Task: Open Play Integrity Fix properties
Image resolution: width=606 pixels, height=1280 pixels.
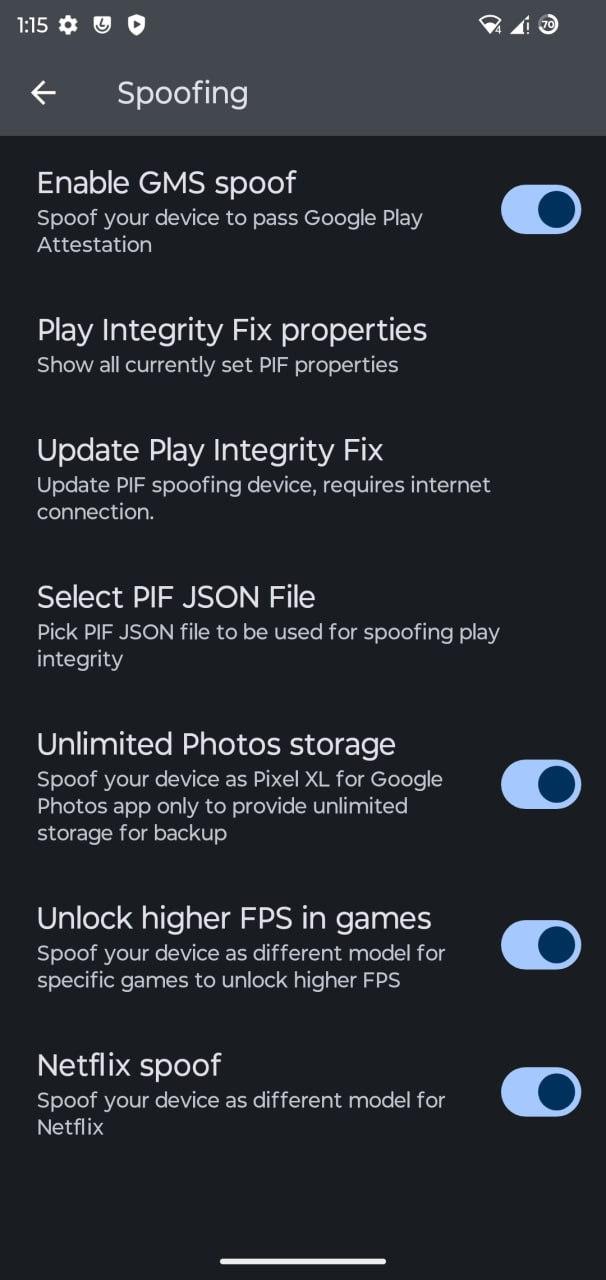Action: pos(232,345)
